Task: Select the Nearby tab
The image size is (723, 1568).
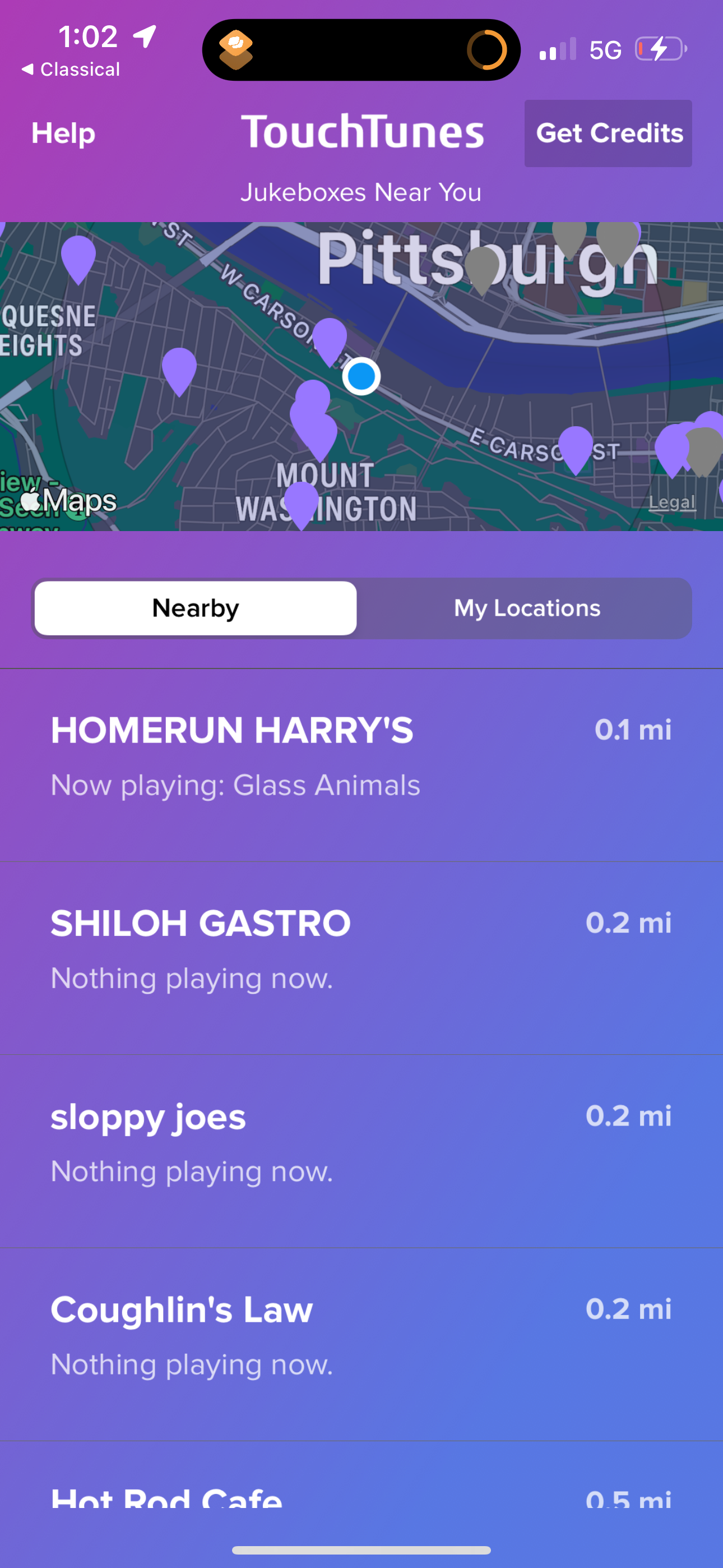Action: [x=194, y=607]
